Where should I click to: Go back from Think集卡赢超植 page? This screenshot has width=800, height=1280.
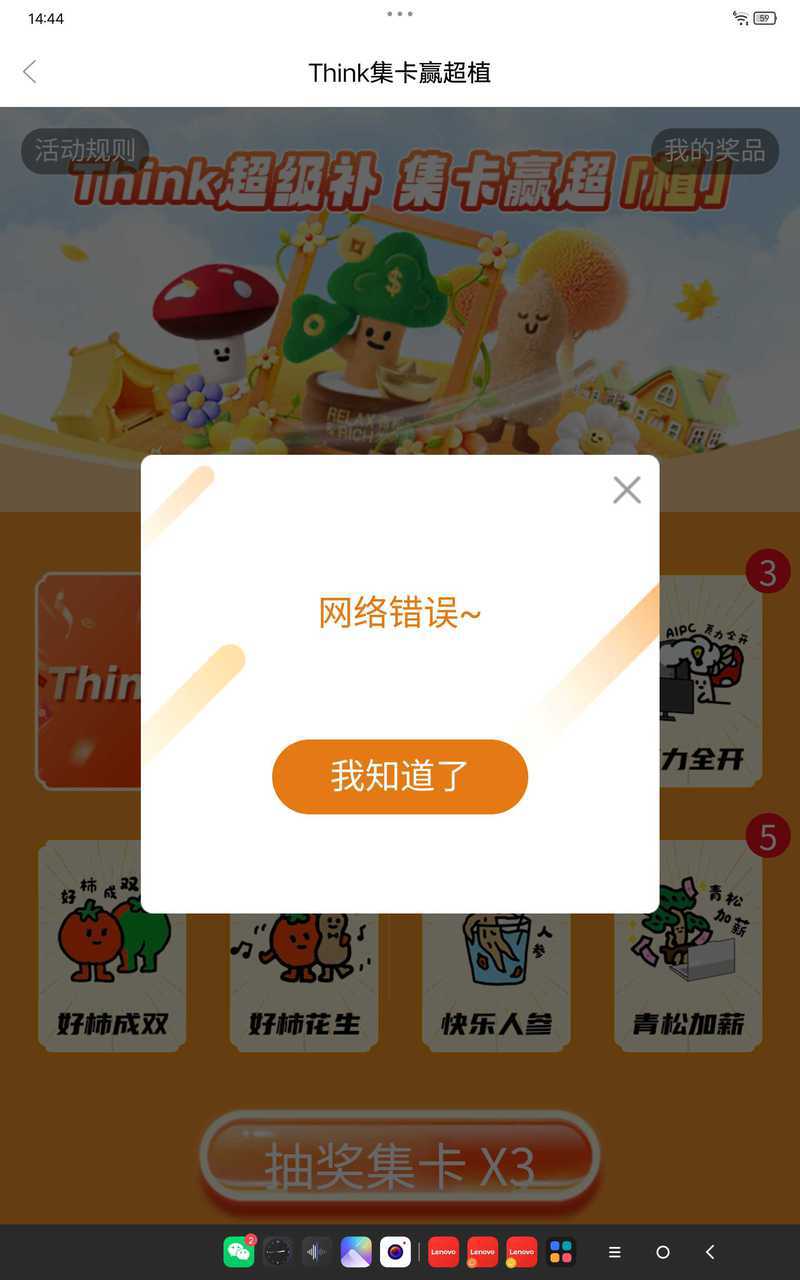[30, 72]
